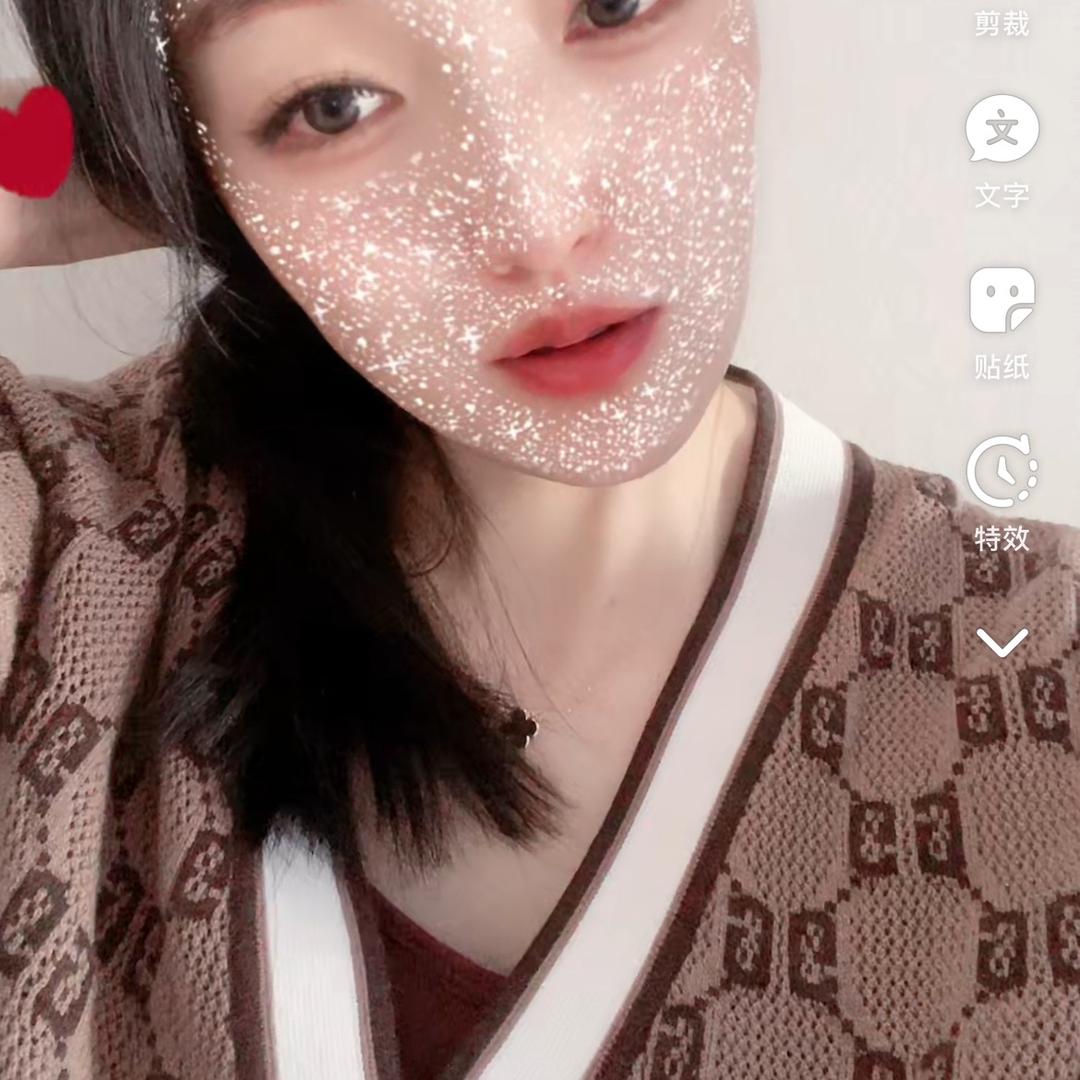Open the 剪裁 crop tool
This screenshot has height=1080, width=1080.
point(1001,22)
